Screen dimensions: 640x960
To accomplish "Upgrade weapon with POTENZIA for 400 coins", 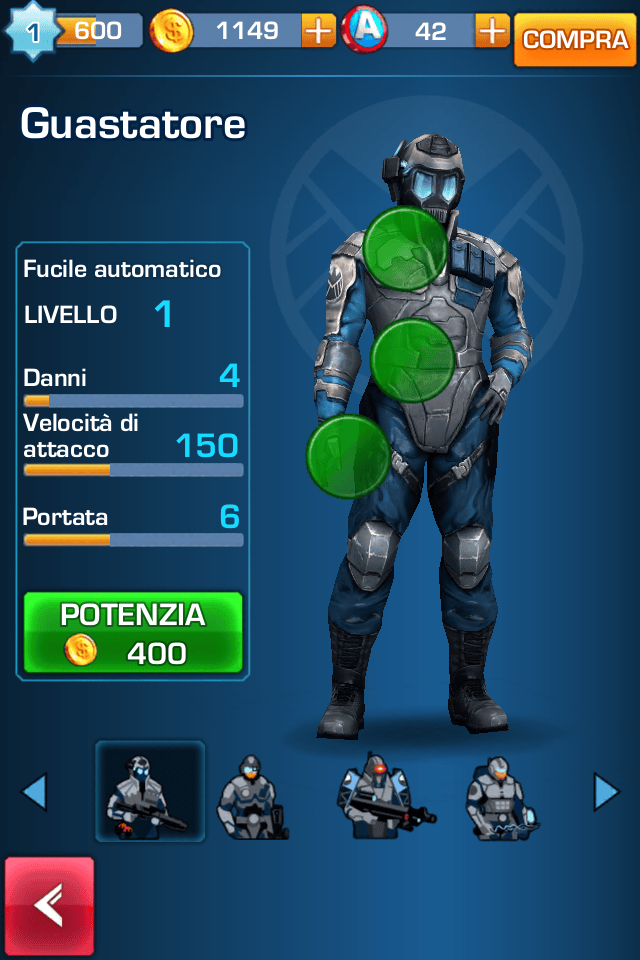I will click(133, 632).
